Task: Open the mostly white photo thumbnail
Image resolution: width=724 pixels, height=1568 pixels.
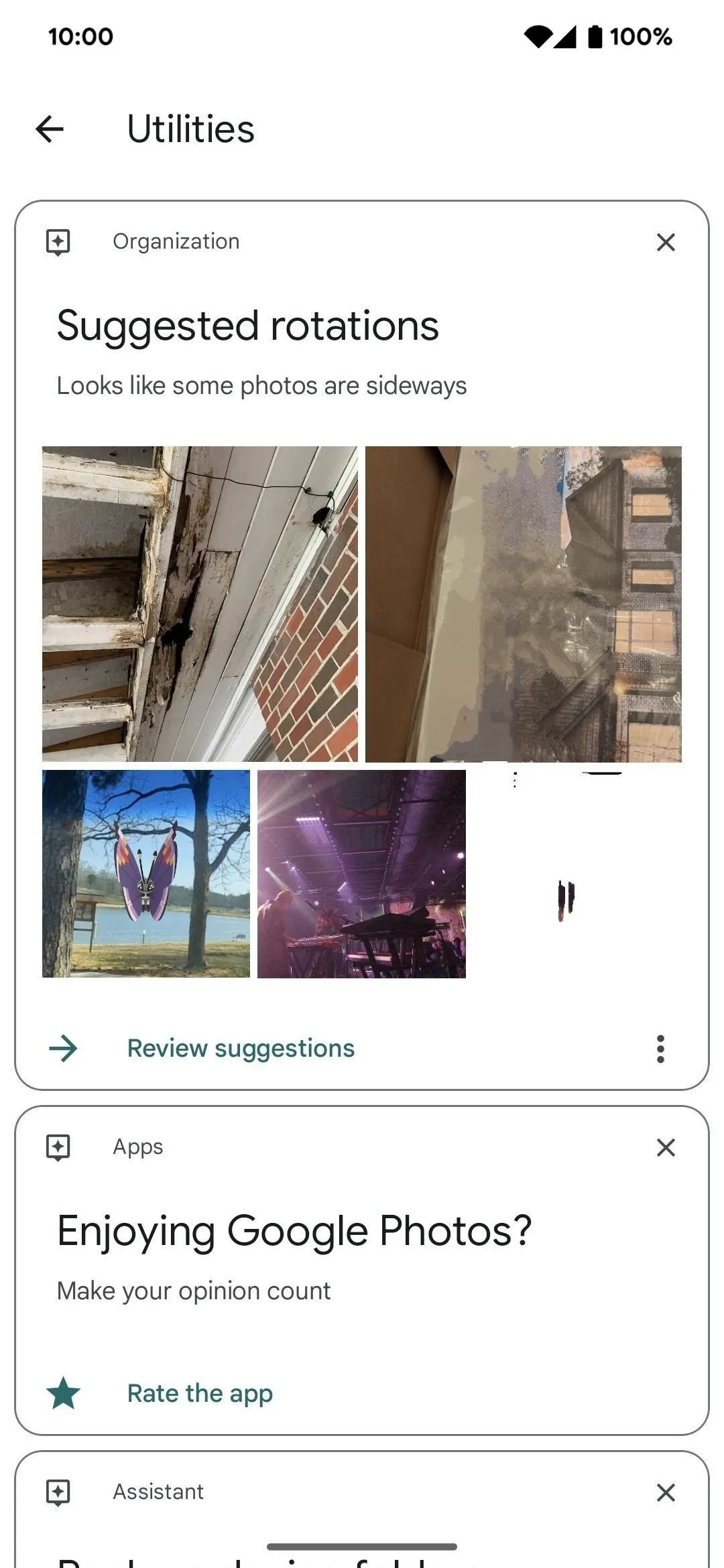Action: point(577,874)
